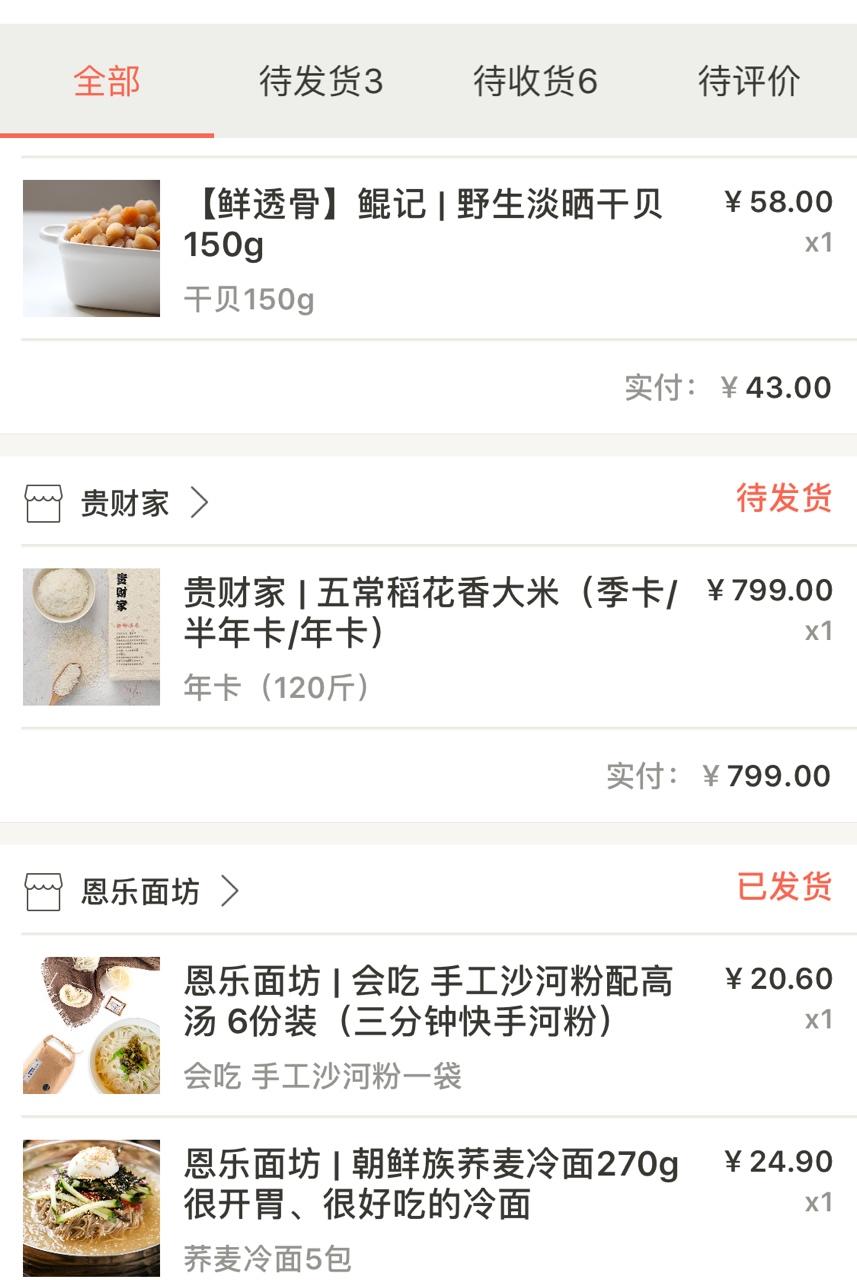Open the 朝鲜族荞麦冷面 270g item
This screenshot has height=1280, width=857.
point(431,1184)
